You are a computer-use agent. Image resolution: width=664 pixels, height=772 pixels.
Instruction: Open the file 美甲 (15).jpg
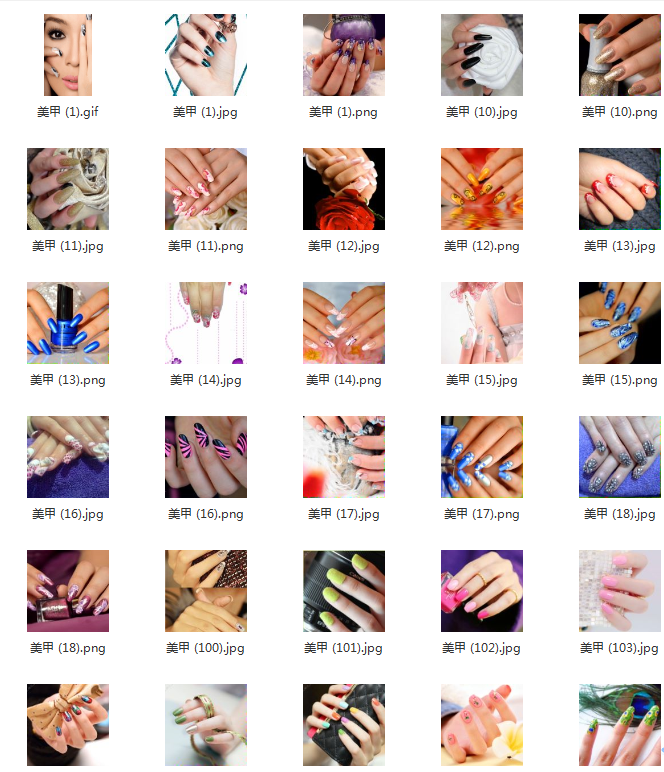tap(482, 323)
